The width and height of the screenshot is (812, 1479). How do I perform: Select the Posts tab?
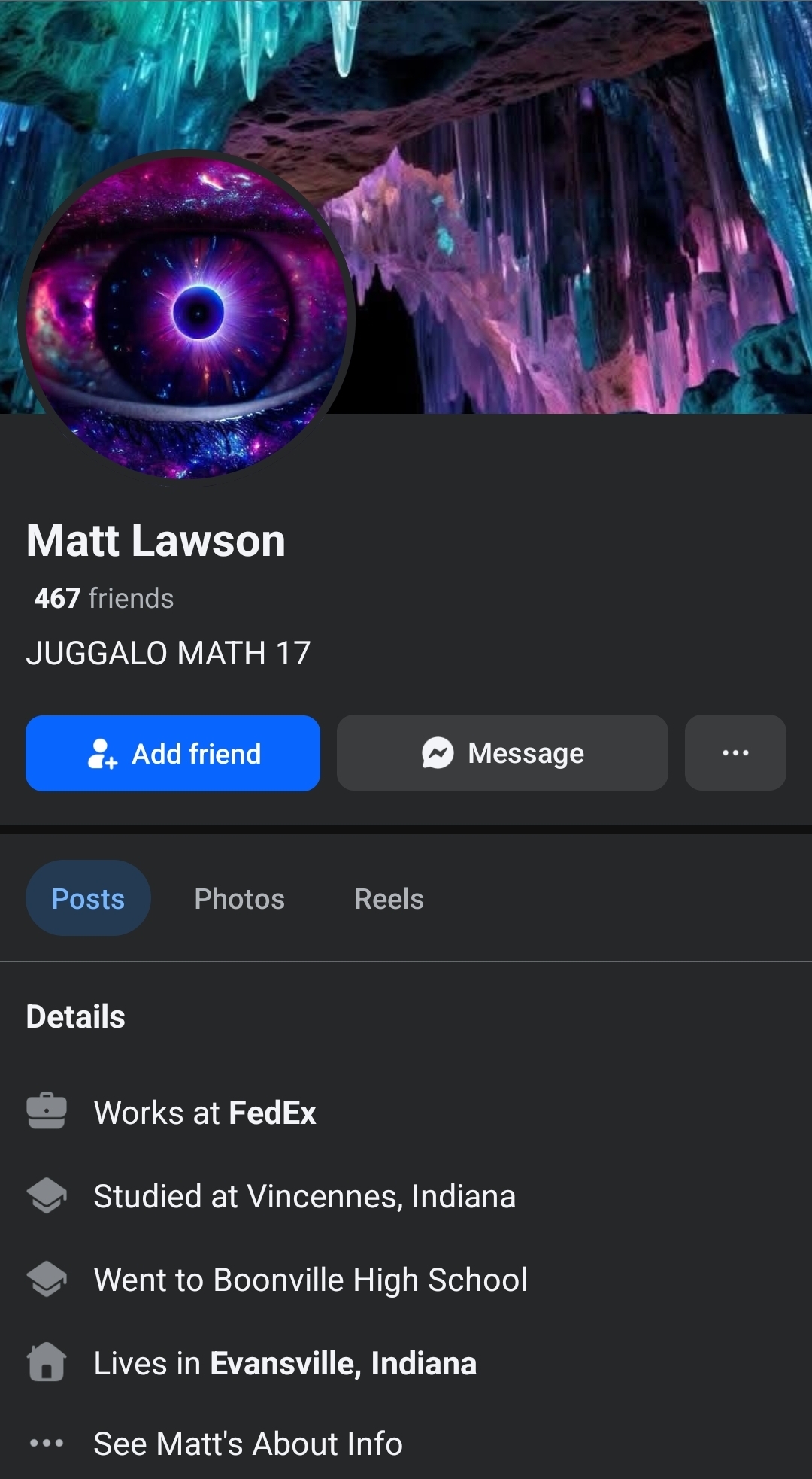coord(88,899)
